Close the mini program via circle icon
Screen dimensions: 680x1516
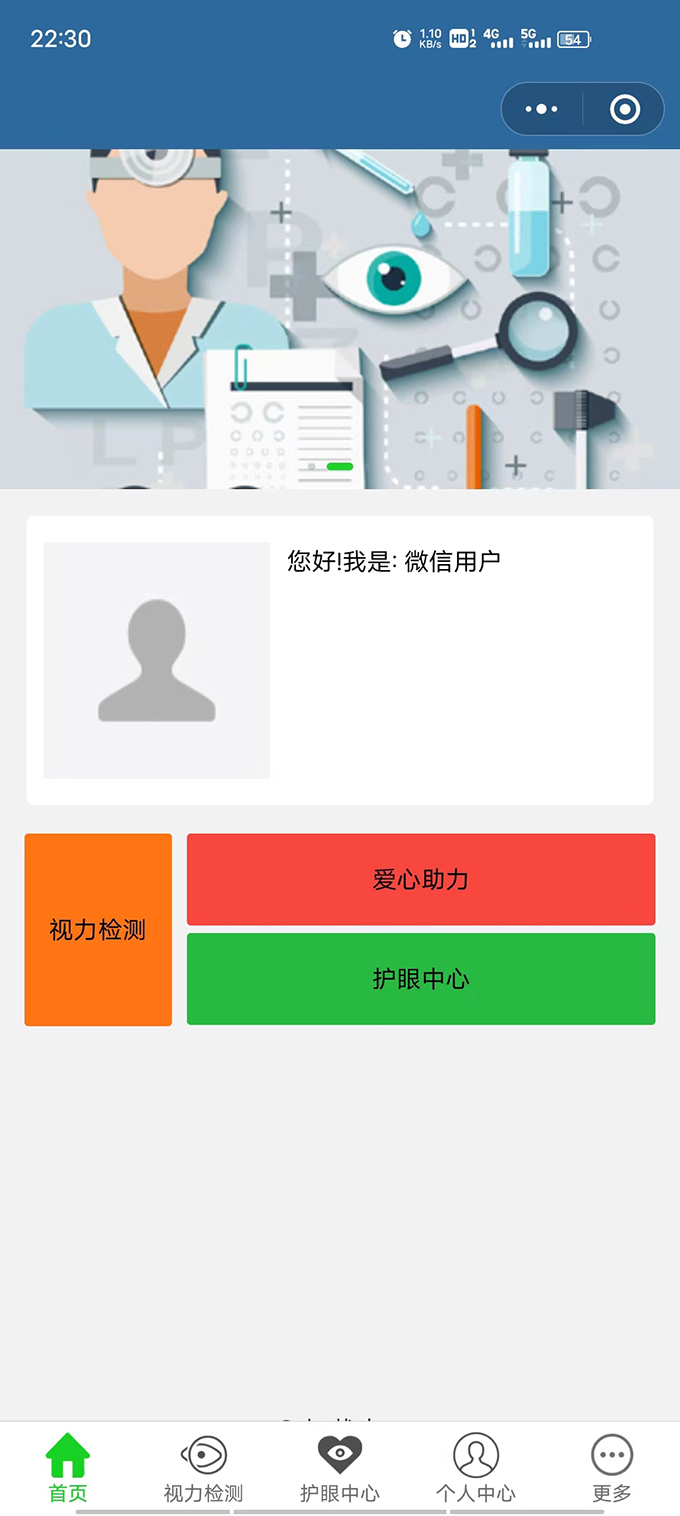coord(625,109)
